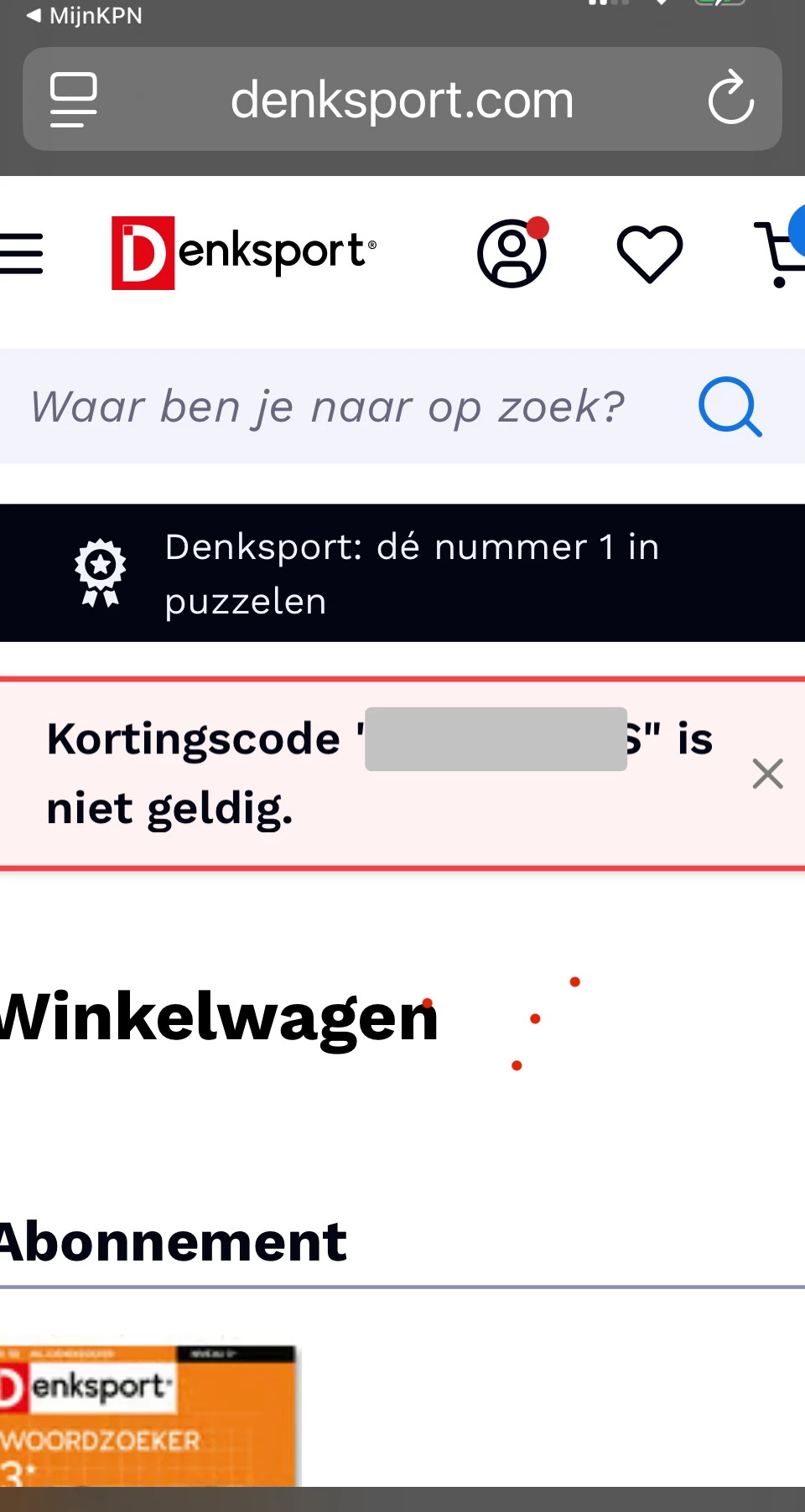This screenshot has width=805, height=1512.
Task: Dismiss the invalid kortingscode message
Action: [767, 774]
